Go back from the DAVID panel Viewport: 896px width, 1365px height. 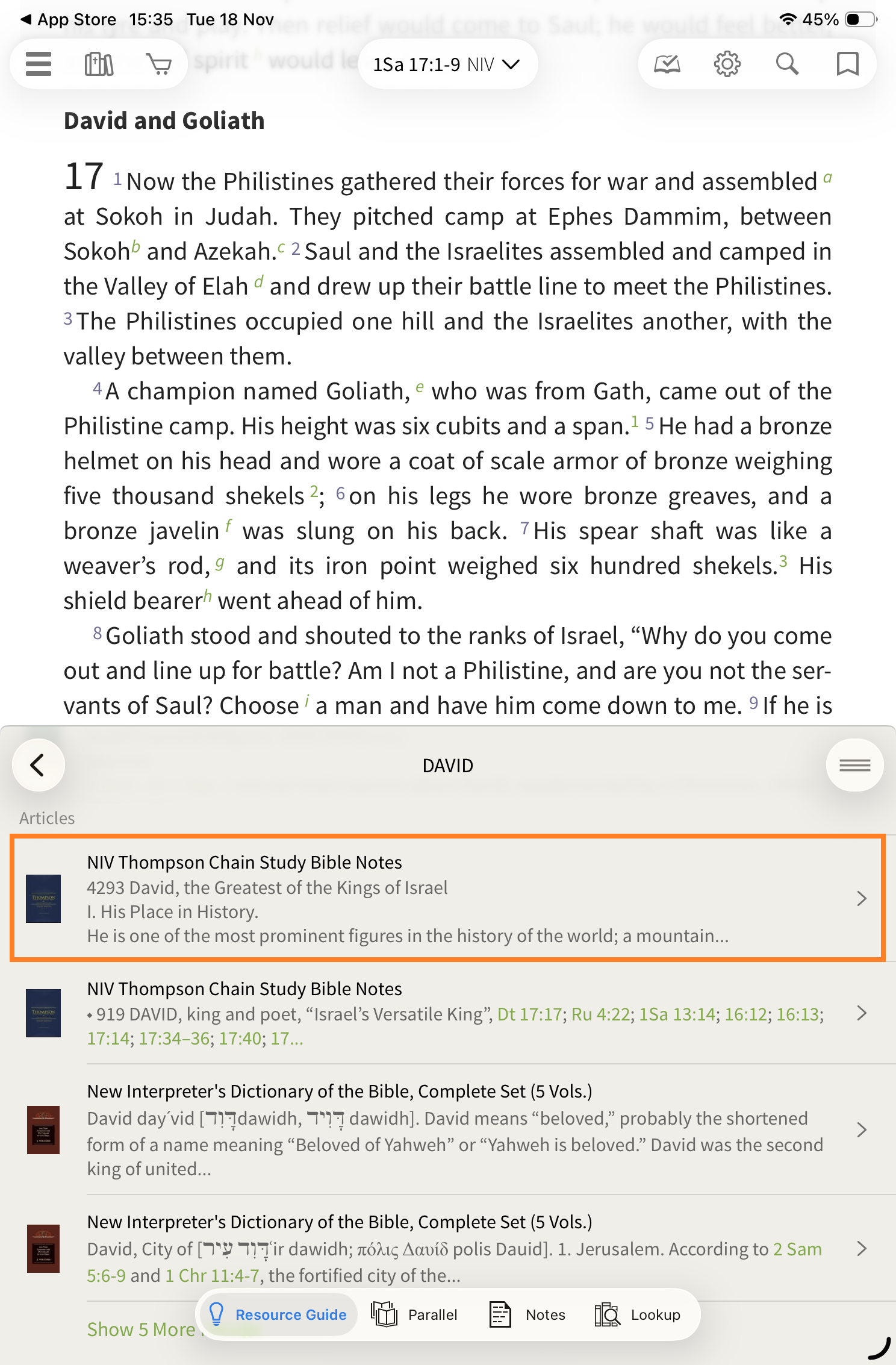coord(38,765)
